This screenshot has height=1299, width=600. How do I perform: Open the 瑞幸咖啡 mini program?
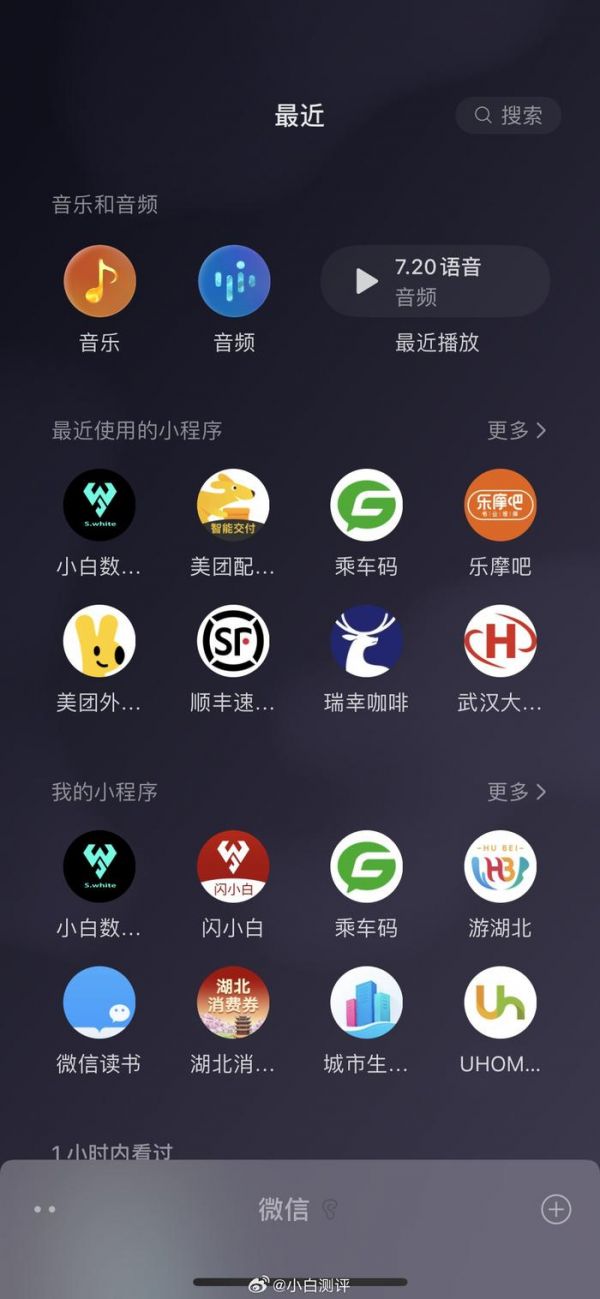(366, 641)
